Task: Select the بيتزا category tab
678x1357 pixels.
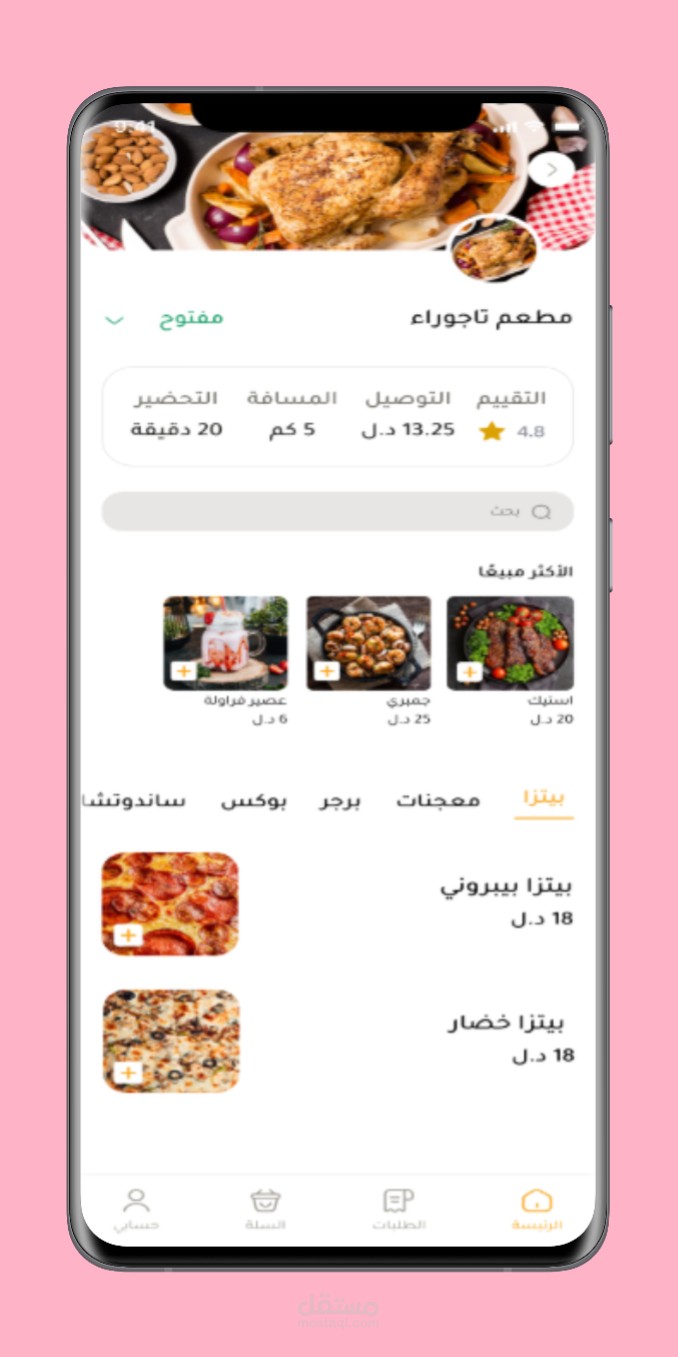Action: [544, 800]
